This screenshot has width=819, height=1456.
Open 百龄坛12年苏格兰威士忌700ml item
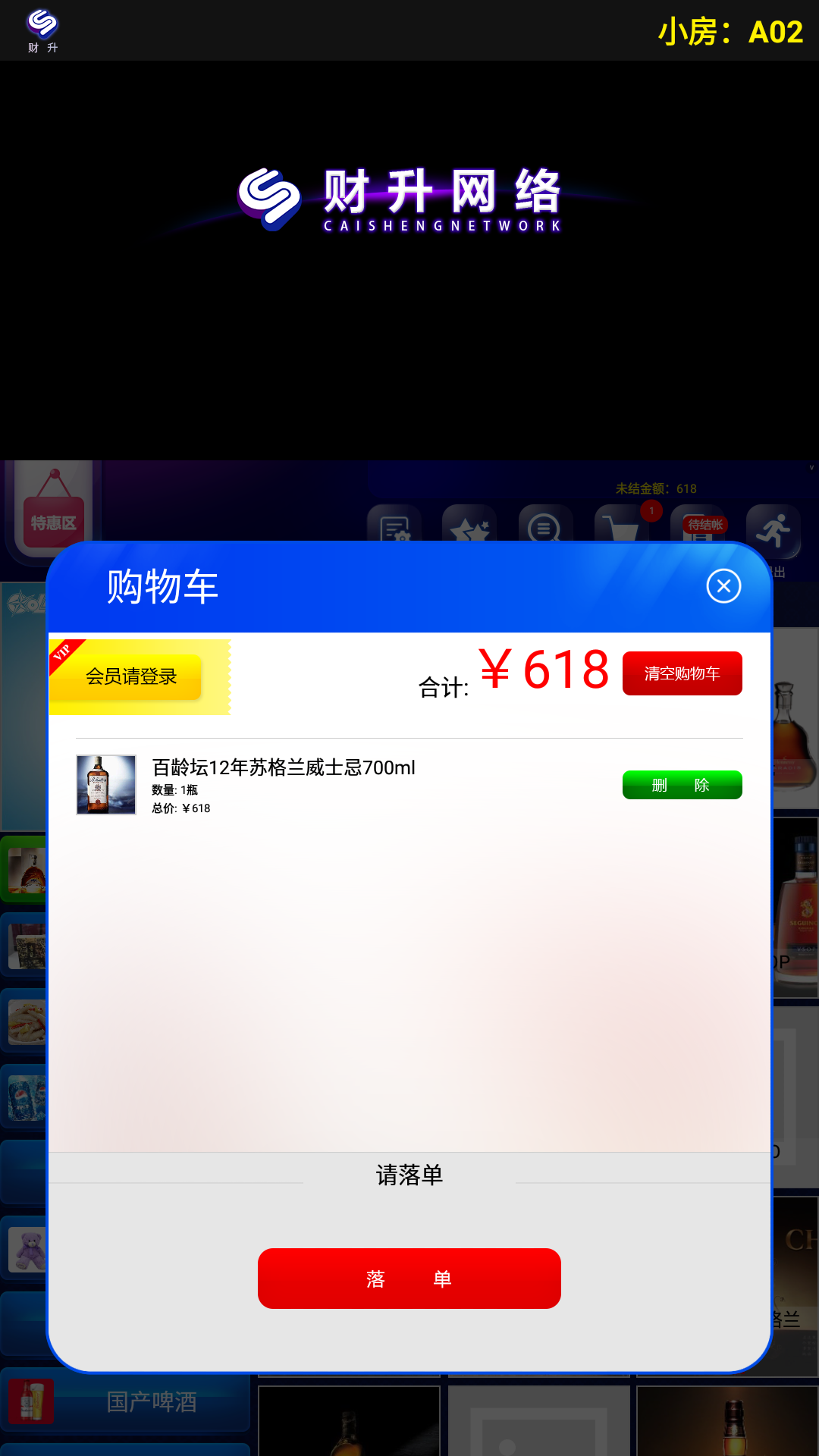[283, 768]
